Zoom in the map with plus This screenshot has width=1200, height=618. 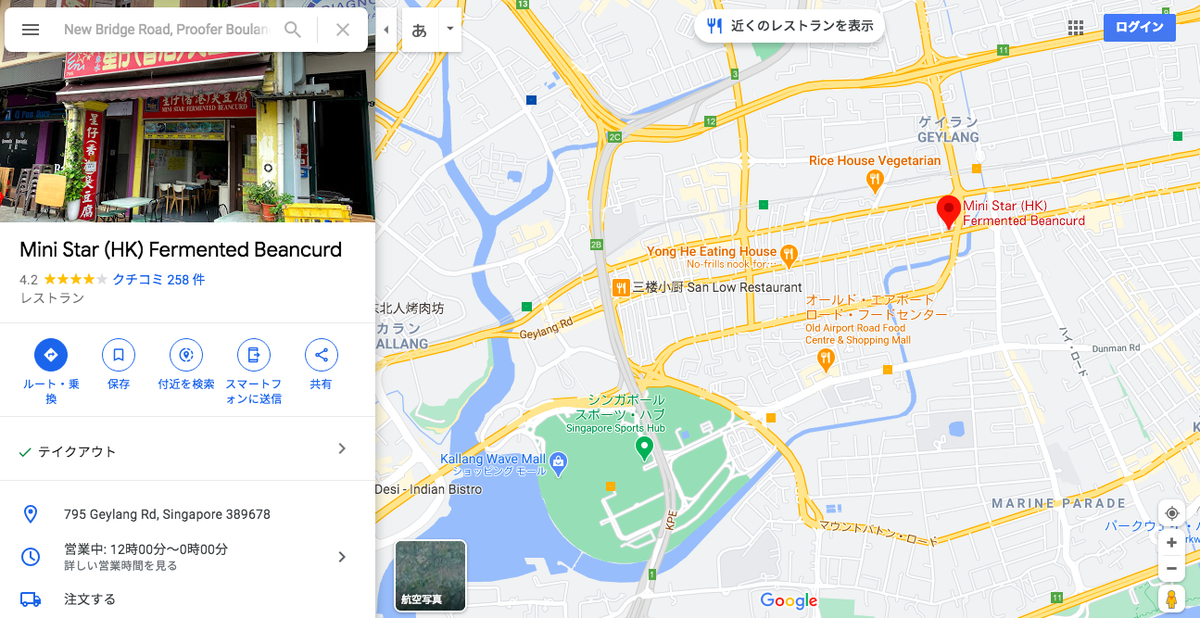pos(1171,542)
